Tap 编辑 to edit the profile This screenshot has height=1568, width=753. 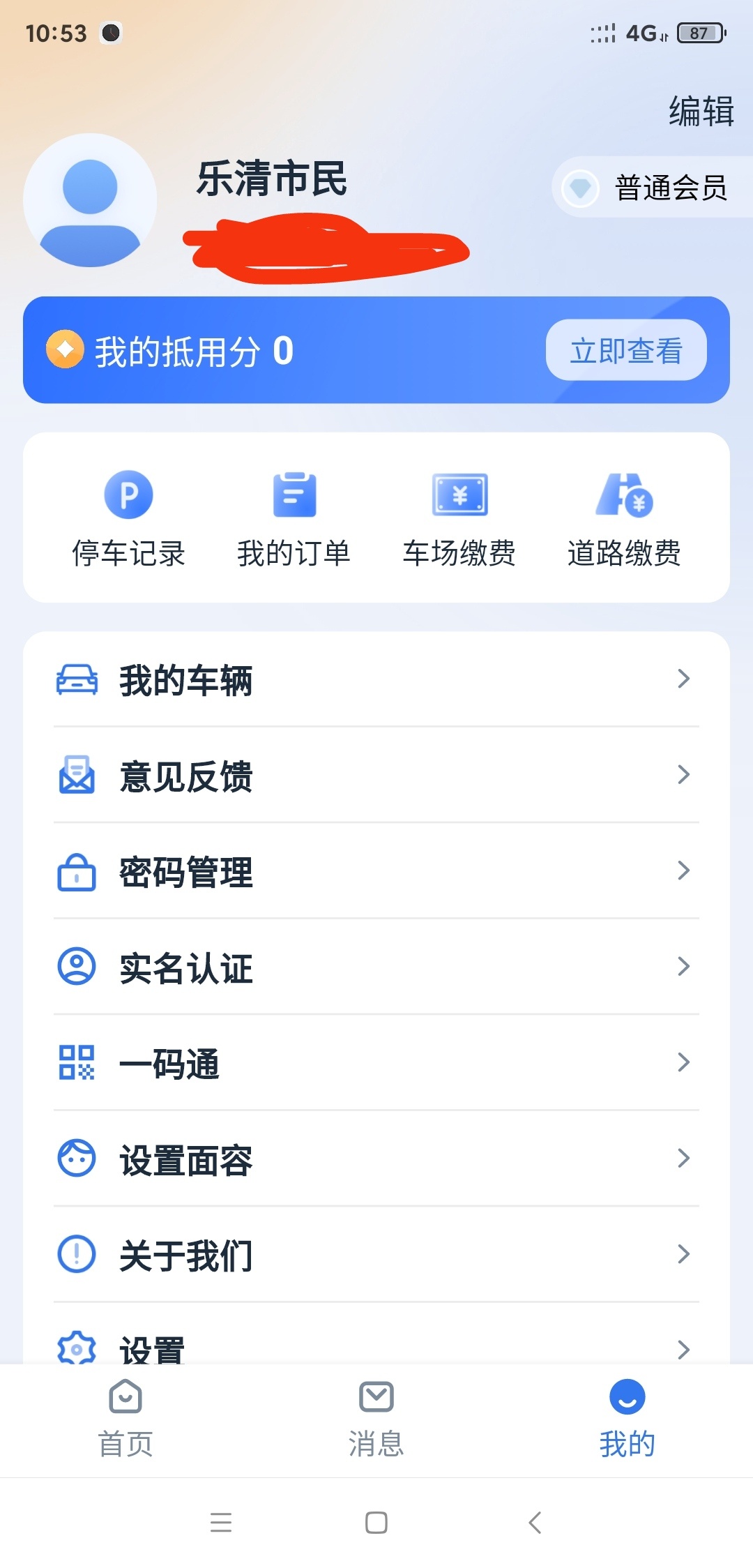pyautogui.click(x=701, y=112)
